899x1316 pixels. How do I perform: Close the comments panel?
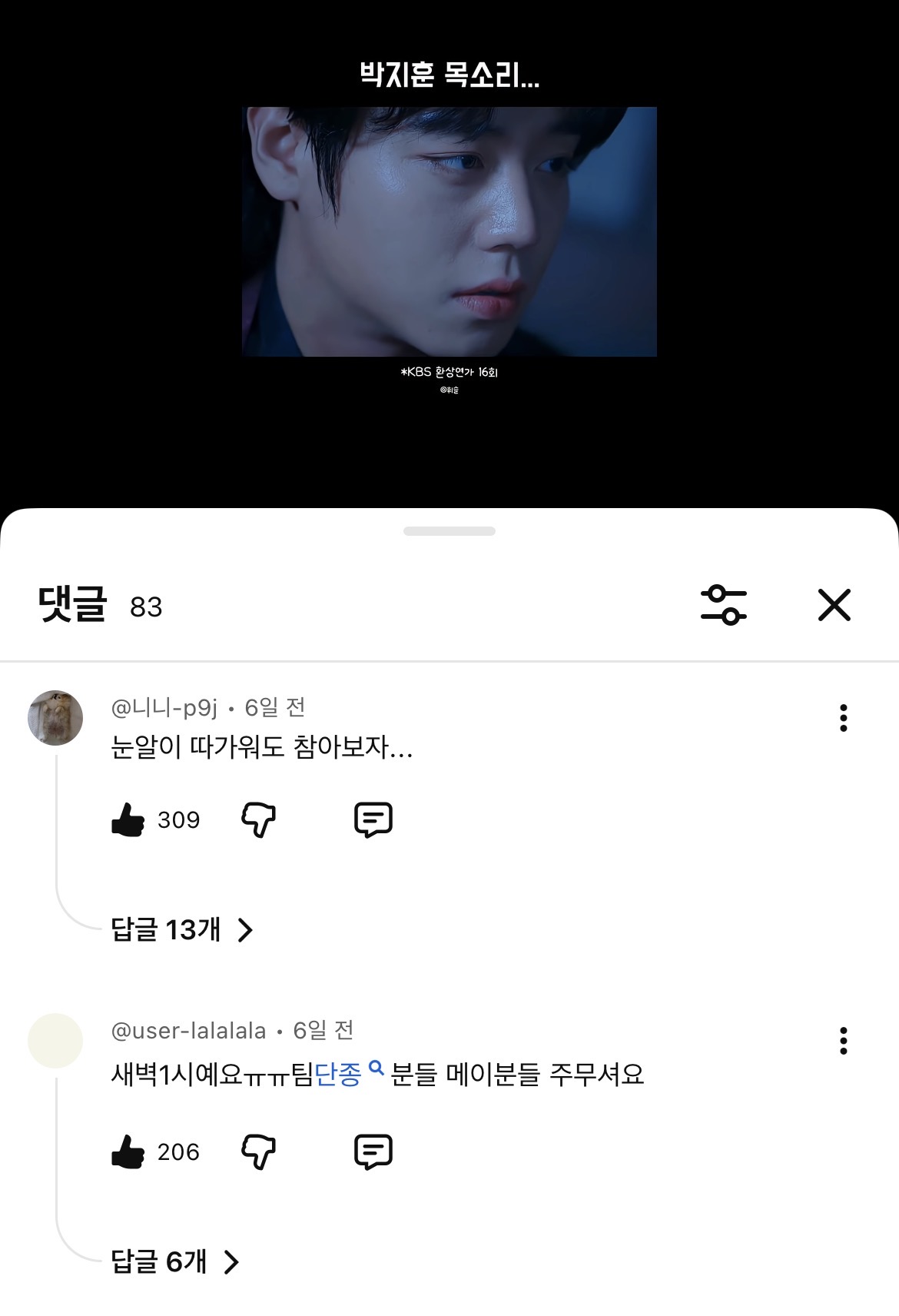tap(834, 605)
